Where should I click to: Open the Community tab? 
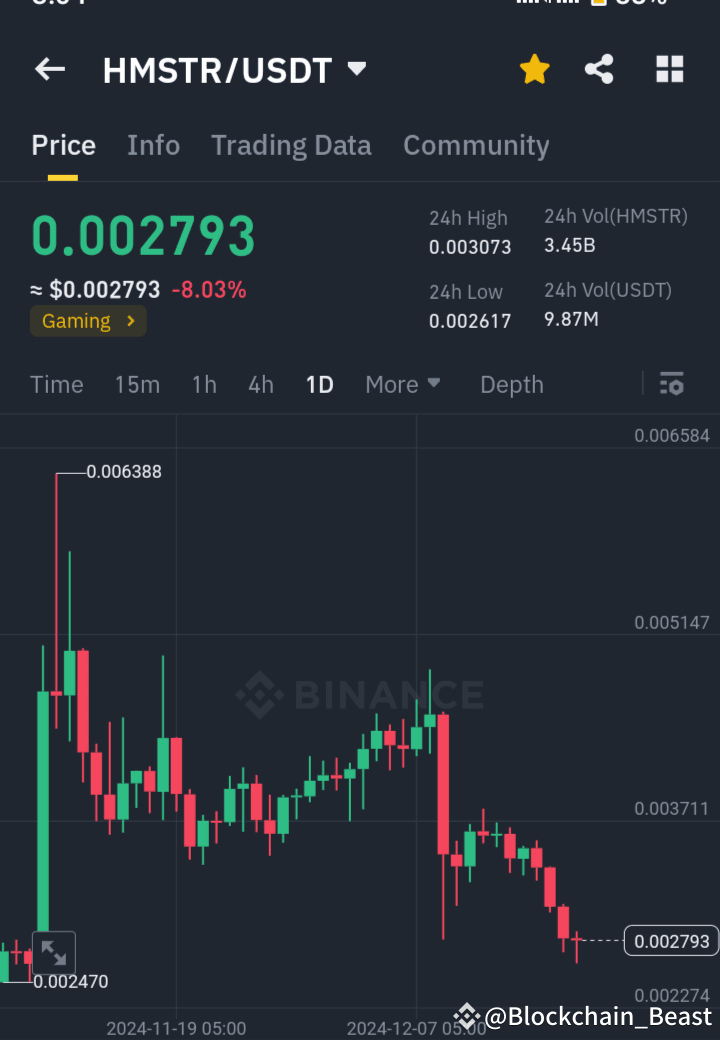pyautogui.click(x=476, y=145)
